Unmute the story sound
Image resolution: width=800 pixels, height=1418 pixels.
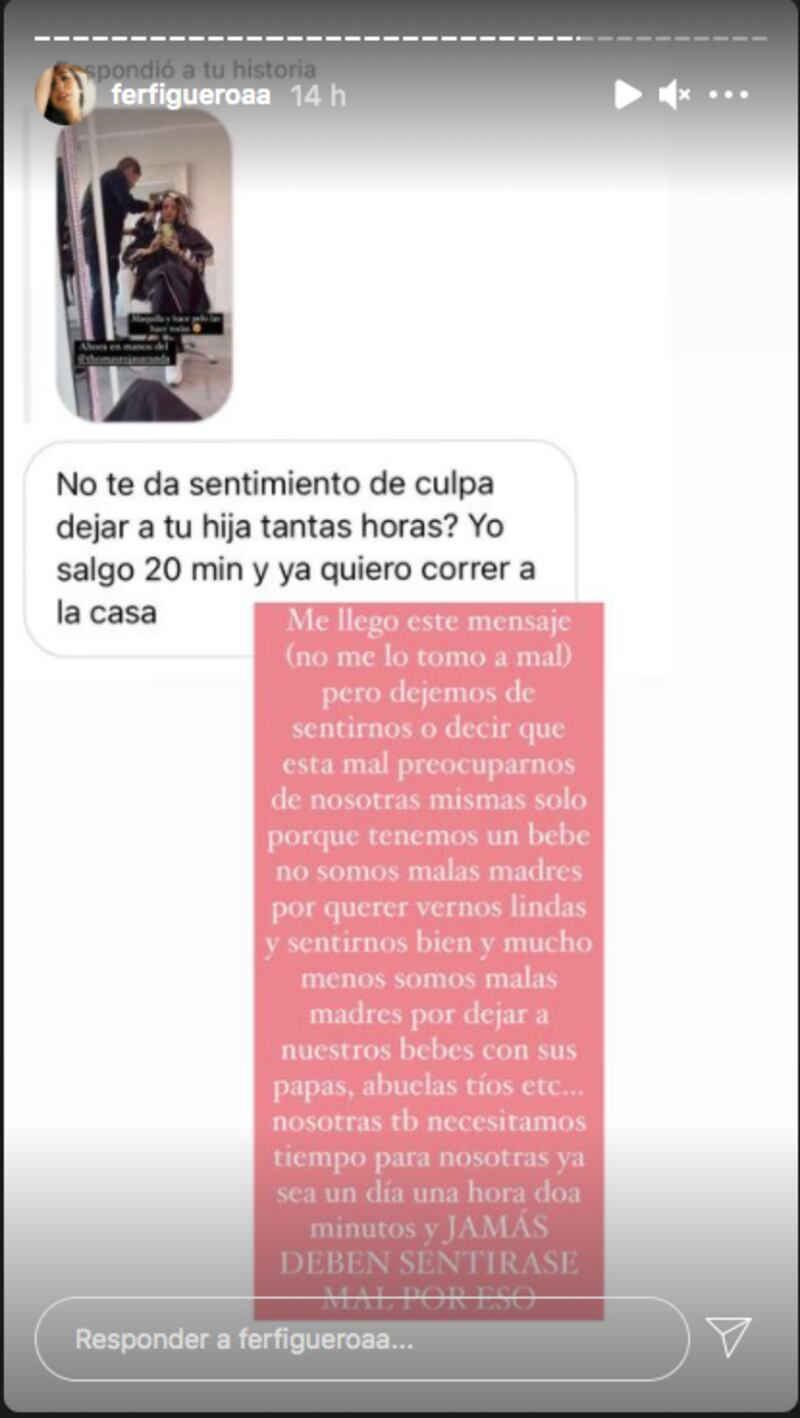click(674, 95)
